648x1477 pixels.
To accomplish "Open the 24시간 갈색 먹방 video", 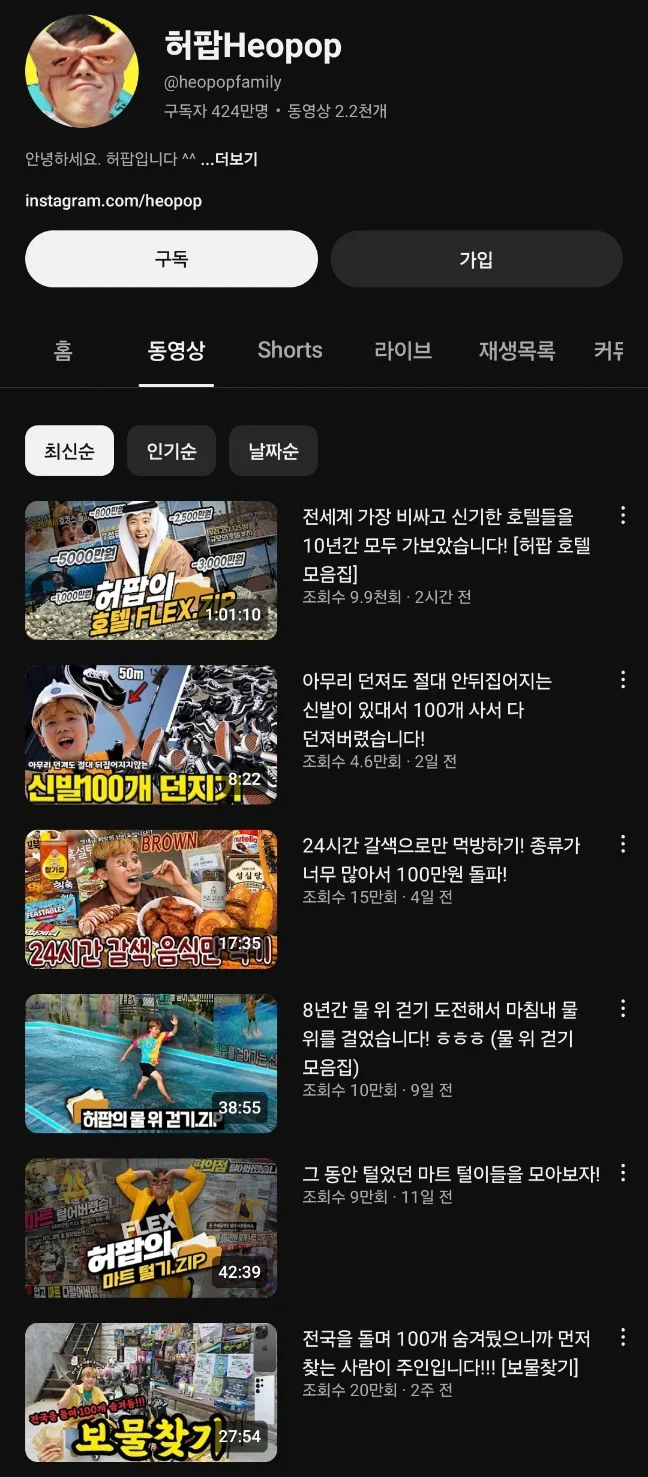I will click(x=151, y=899).
